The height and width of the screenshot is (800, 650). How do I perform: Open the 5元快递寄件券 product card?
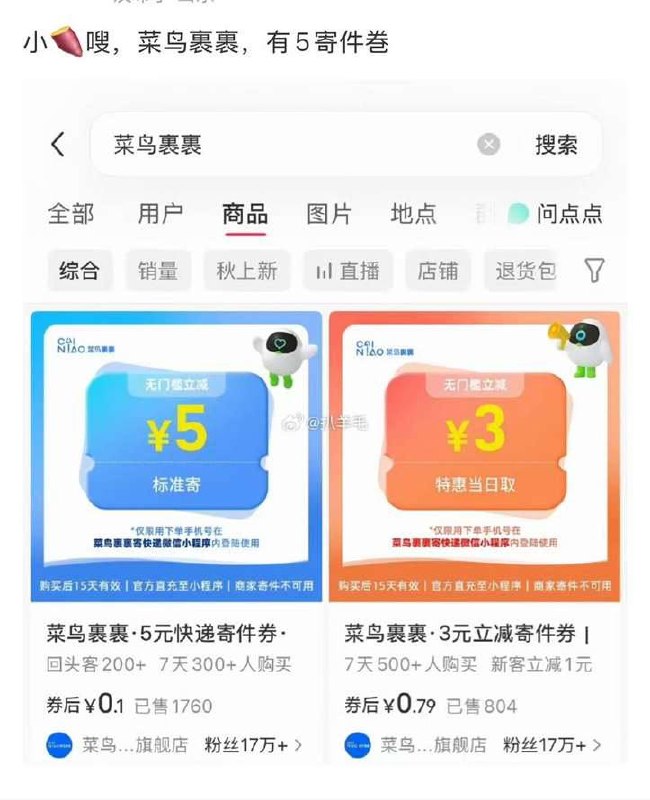click(x=176, y=537)
